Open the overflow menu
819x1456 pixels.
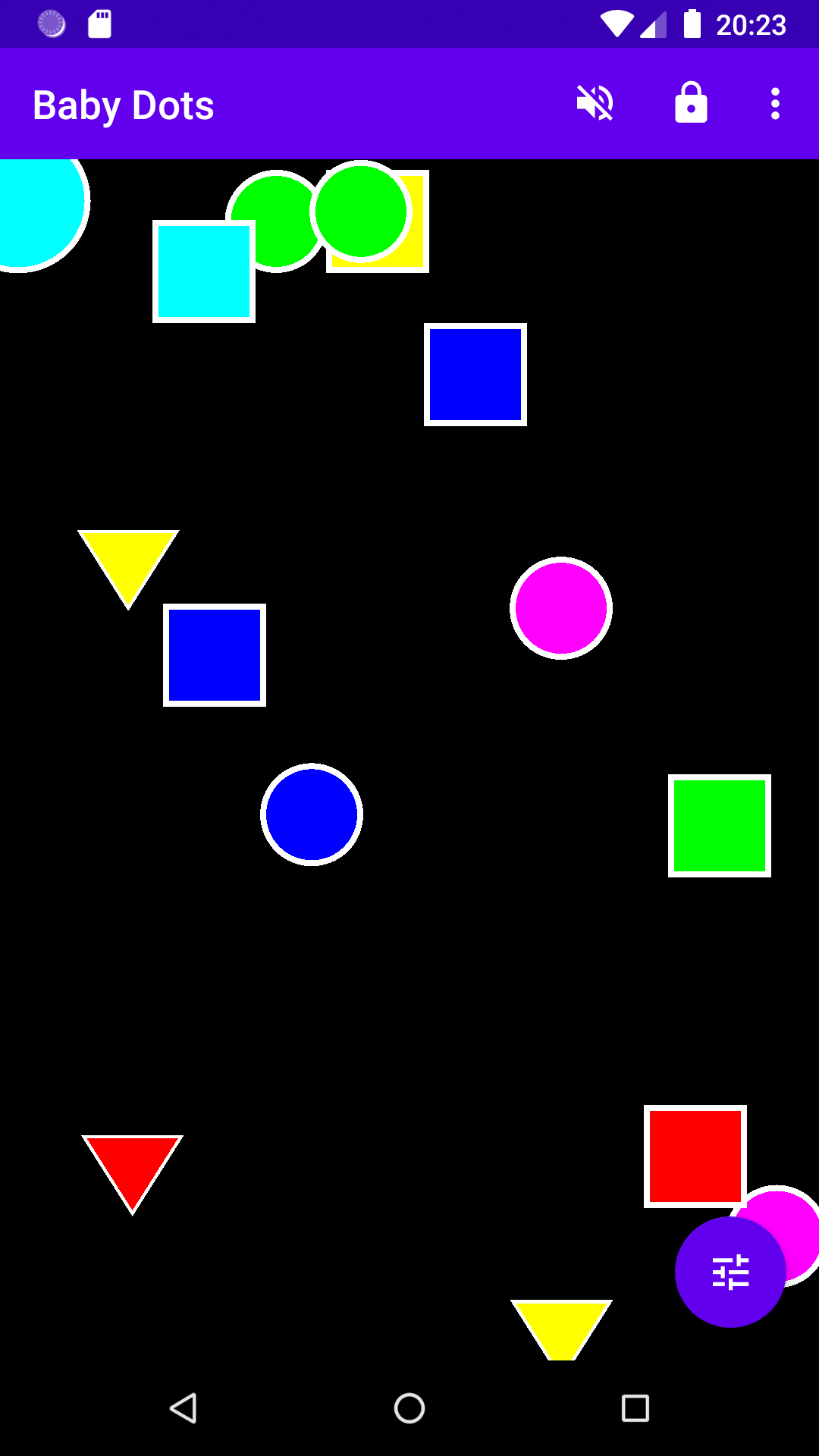click(775, 103)
